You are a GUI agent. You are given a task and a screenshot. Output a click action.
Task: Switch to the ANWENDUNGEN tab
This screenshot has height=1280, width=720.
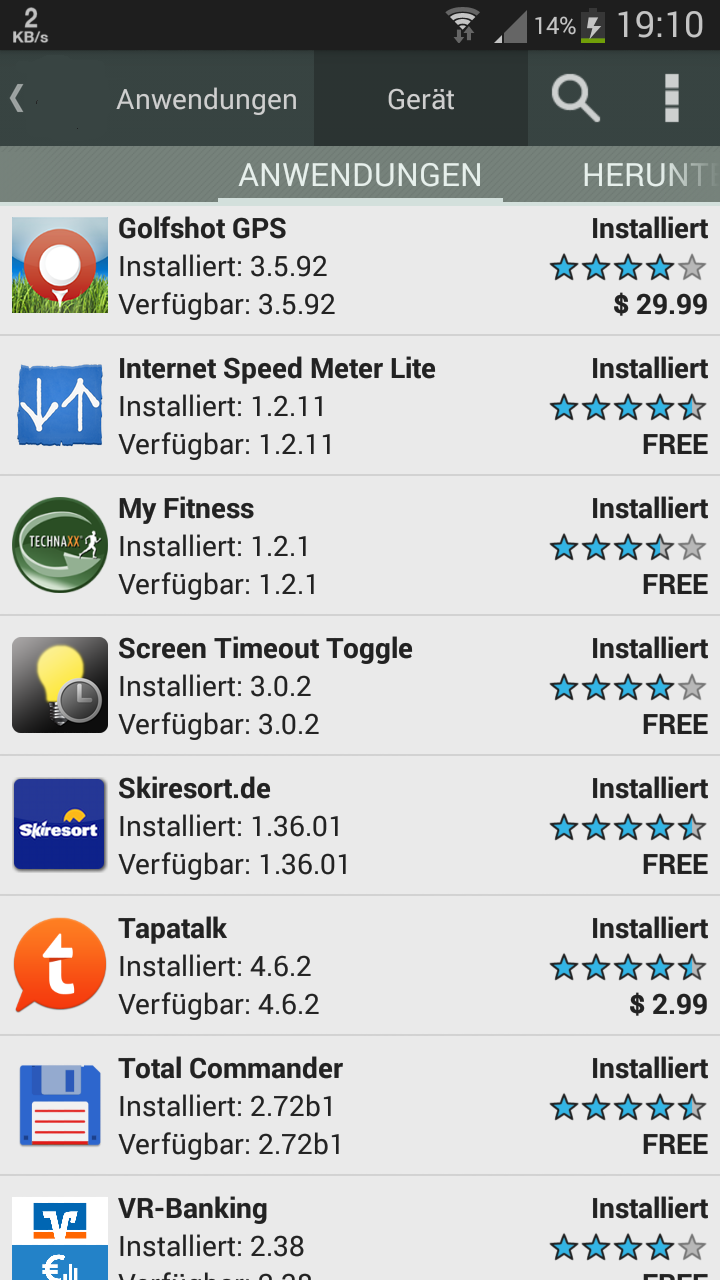point(360,175)
